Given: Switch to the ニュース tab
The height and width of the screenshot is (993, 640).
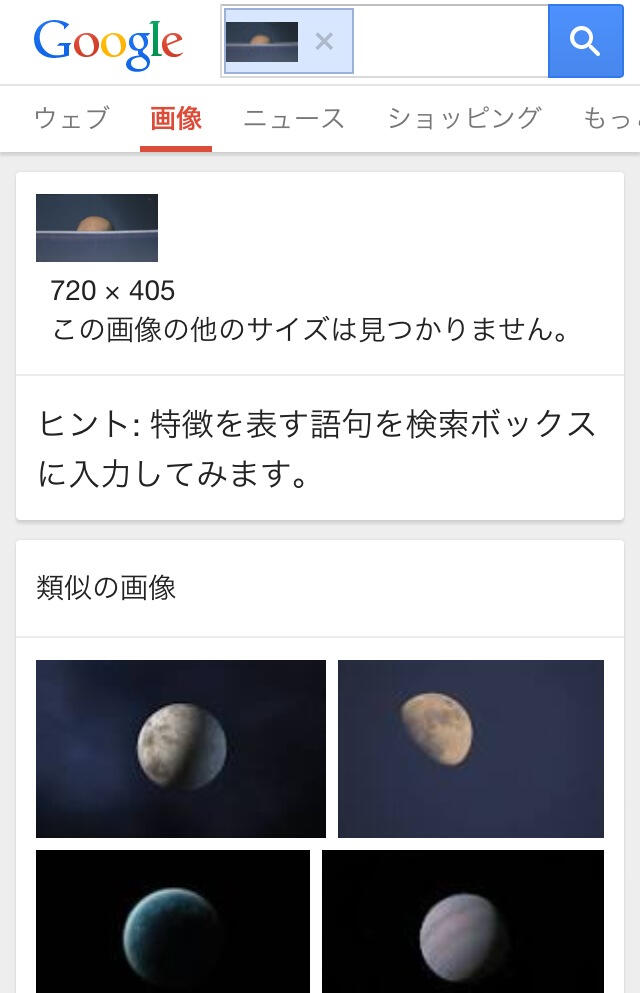Looking at the screenshot, I should pos(294,118).
